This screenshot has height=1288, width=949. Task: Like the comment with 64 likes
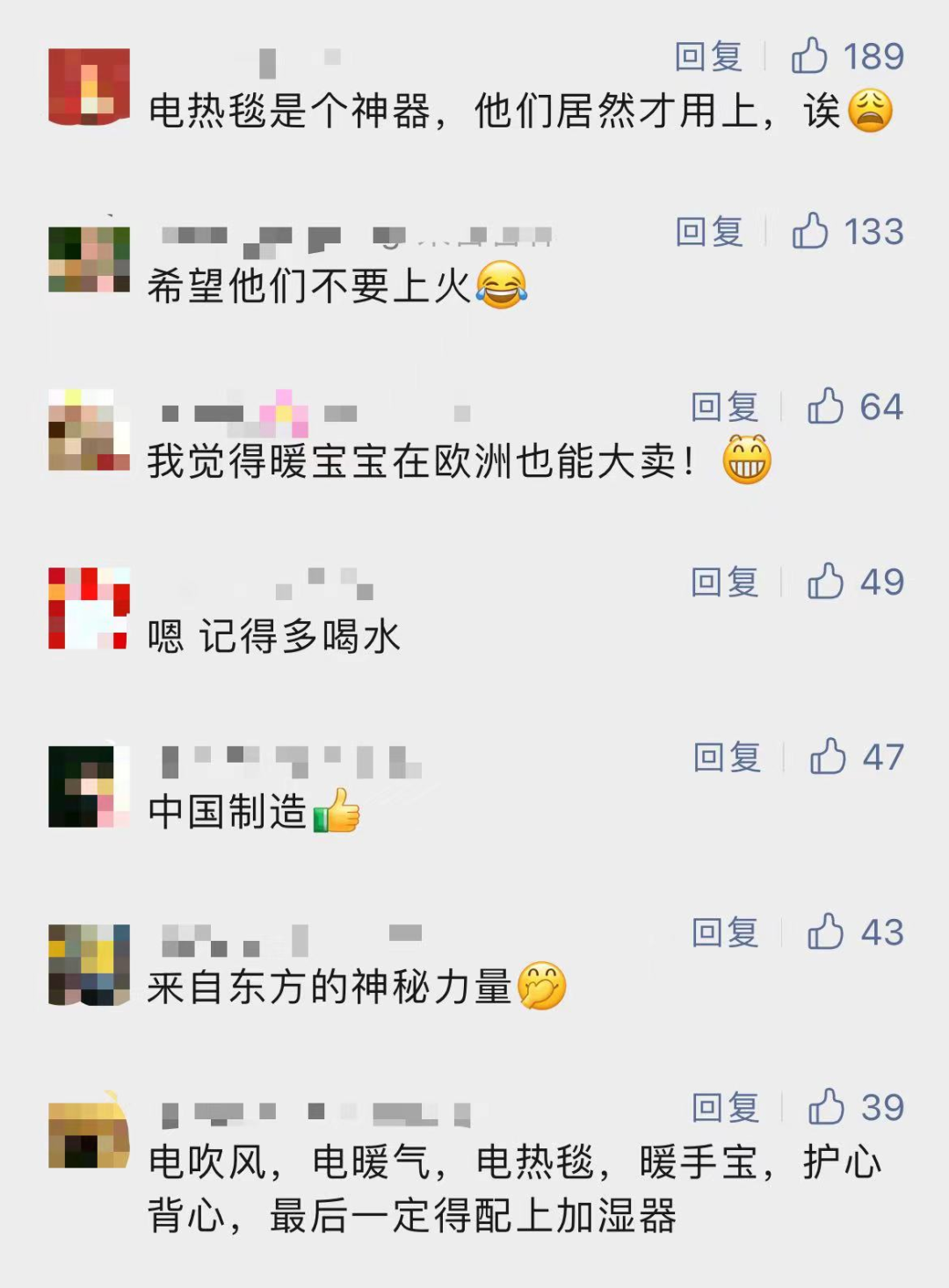click(825, 407)
